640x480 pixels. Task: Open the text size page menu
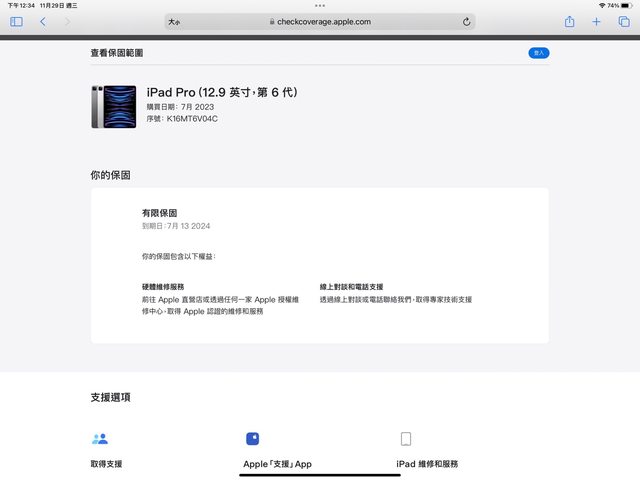[174, 21]
